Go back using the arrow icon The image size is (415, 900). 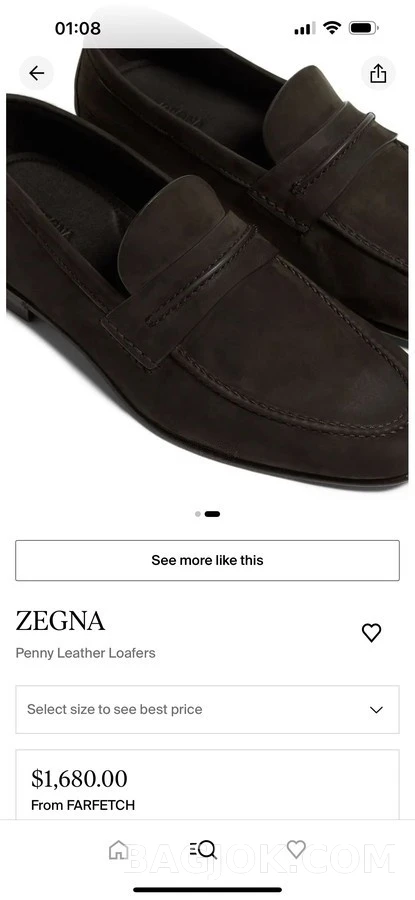[37, 73]
